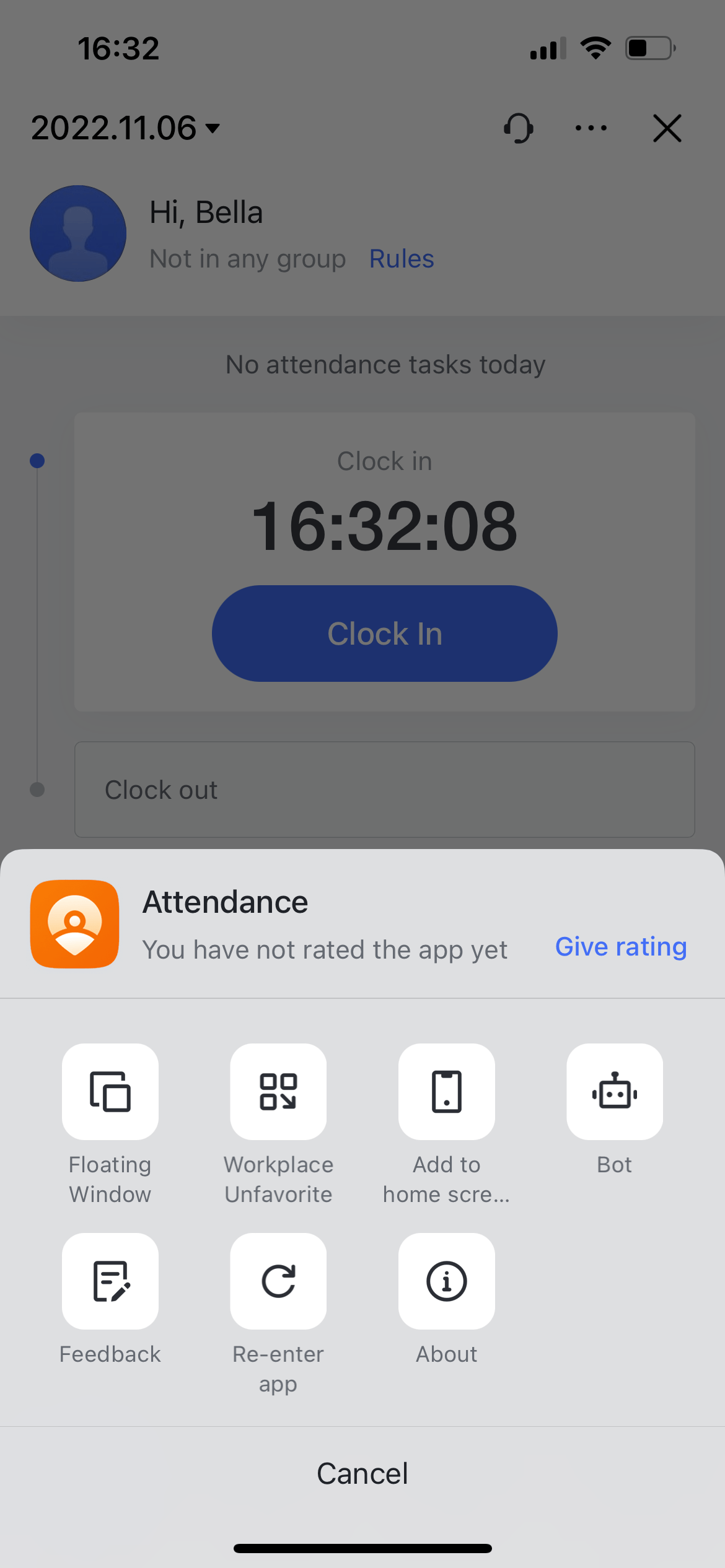Tap the timeline dot beside Clock in

click(37, 460)
